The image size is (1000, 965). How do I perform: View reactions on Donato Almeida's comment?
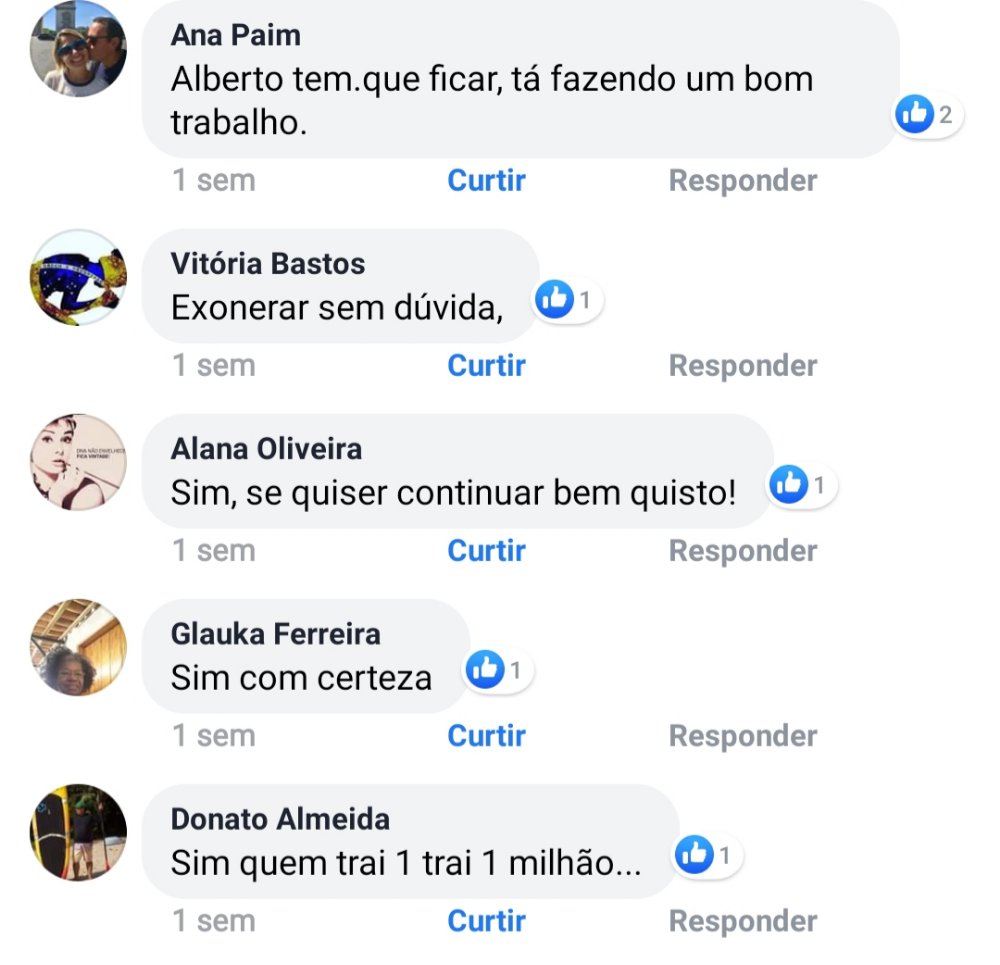coord(708,856)
